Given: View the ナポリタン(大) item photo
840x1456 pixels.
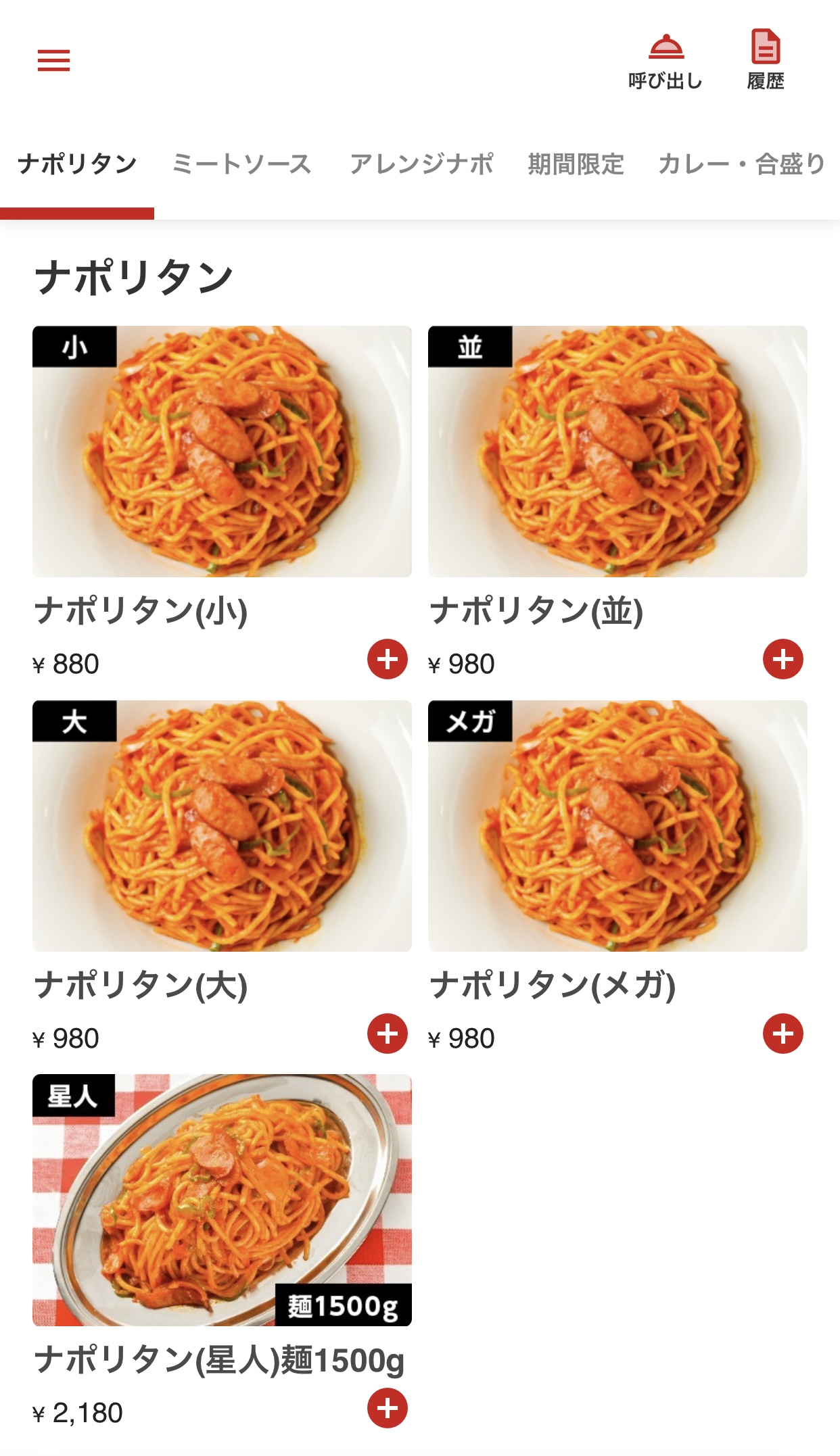Looking at the screenshot, I should point(222,826).
